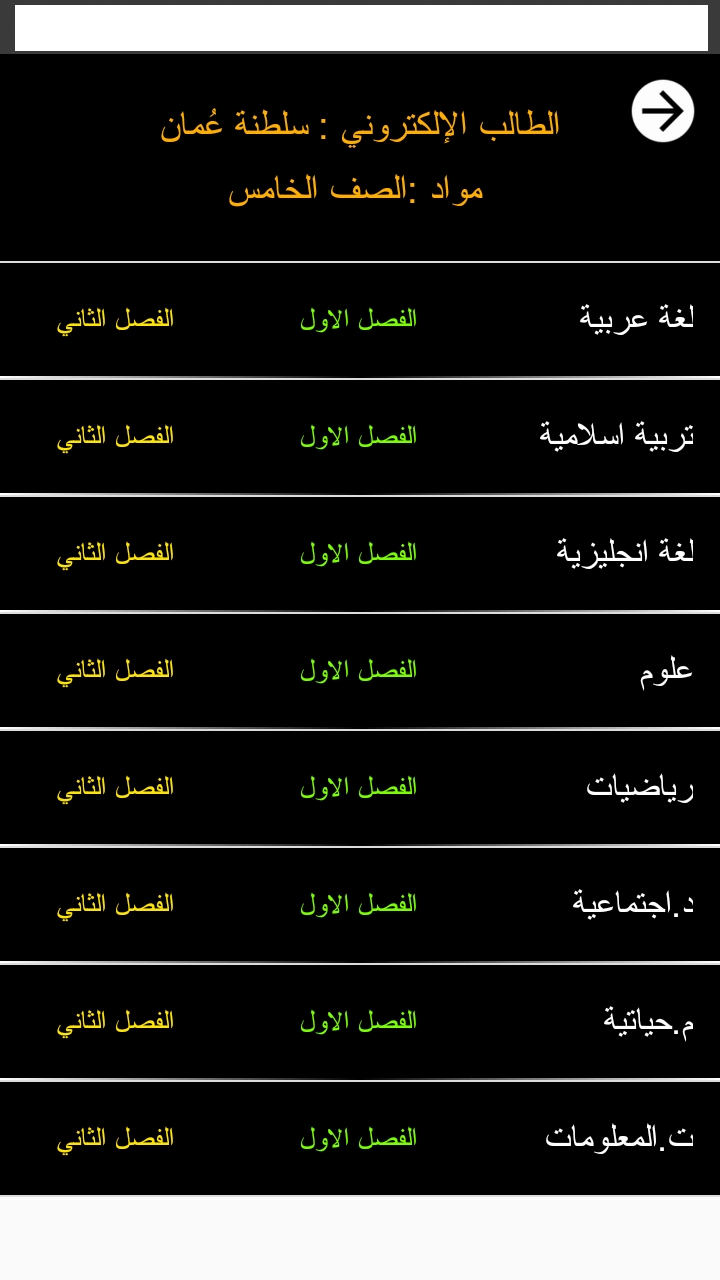Image resolution: width=720 pixels, height=1280 pixels.
Task: Open الفصل الثاني for لغة انجليزية
Action: (x=115, y=553)
